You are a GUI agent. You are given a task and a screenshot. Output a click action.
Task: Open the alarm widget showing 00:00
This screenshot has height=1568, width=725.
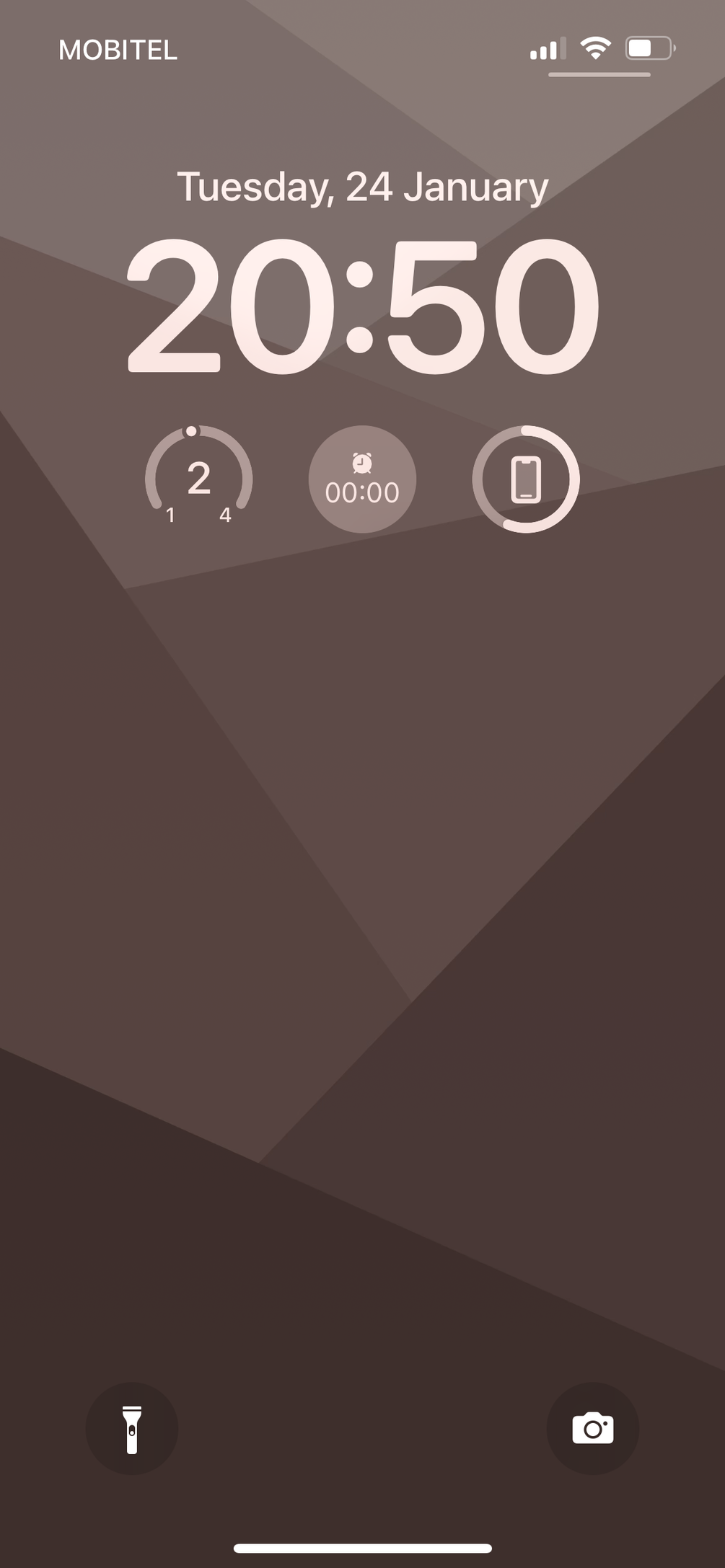(x=362, y=479)
